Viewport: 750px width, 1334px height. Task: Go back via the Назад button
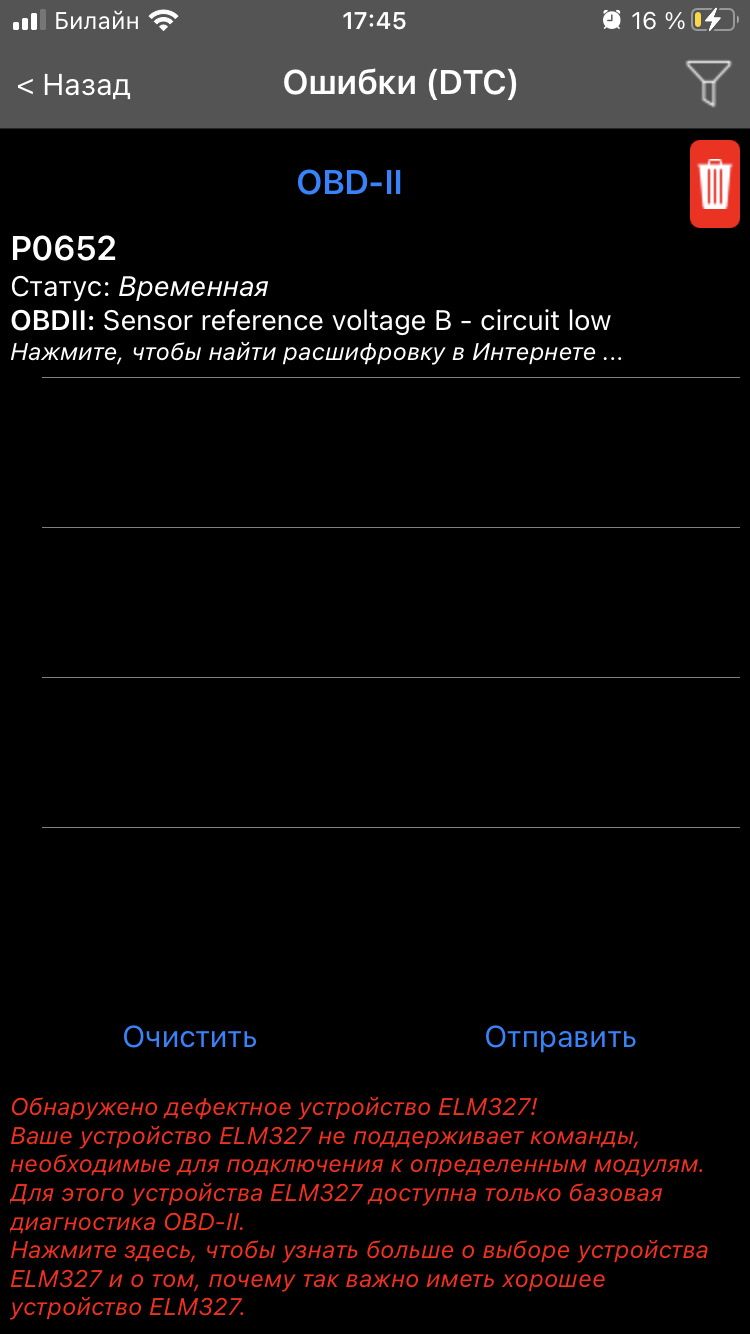pos(74,85)
